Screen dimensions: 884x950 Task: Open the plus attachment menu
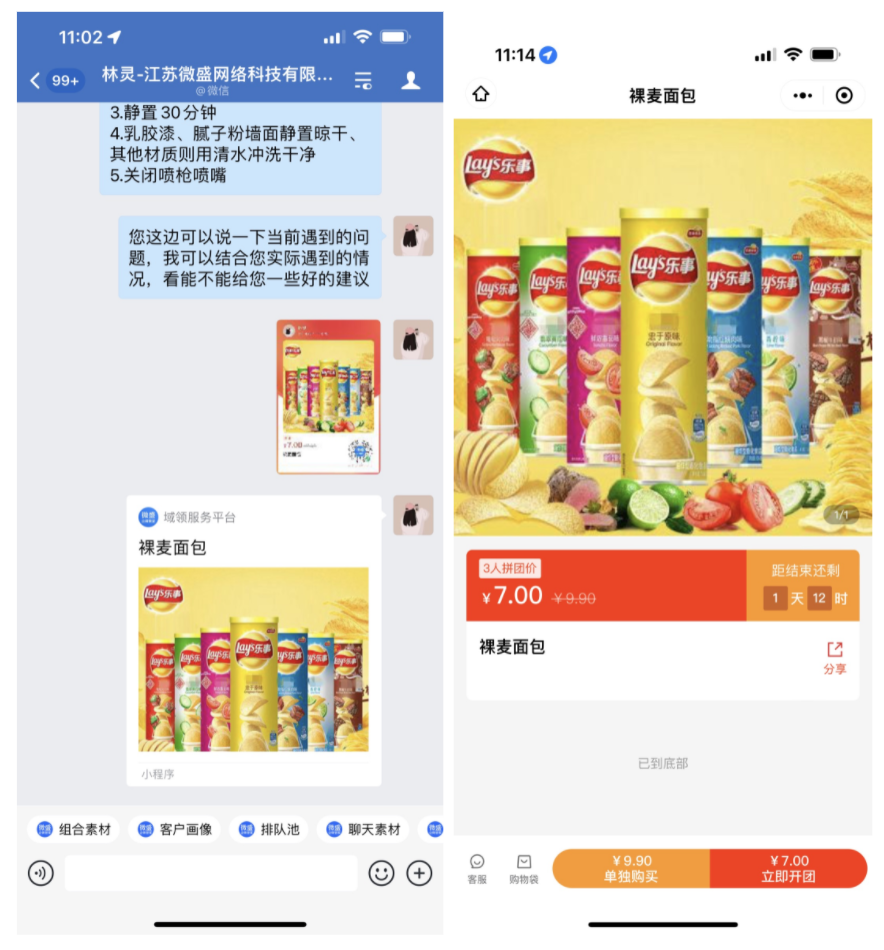point(419,873)
